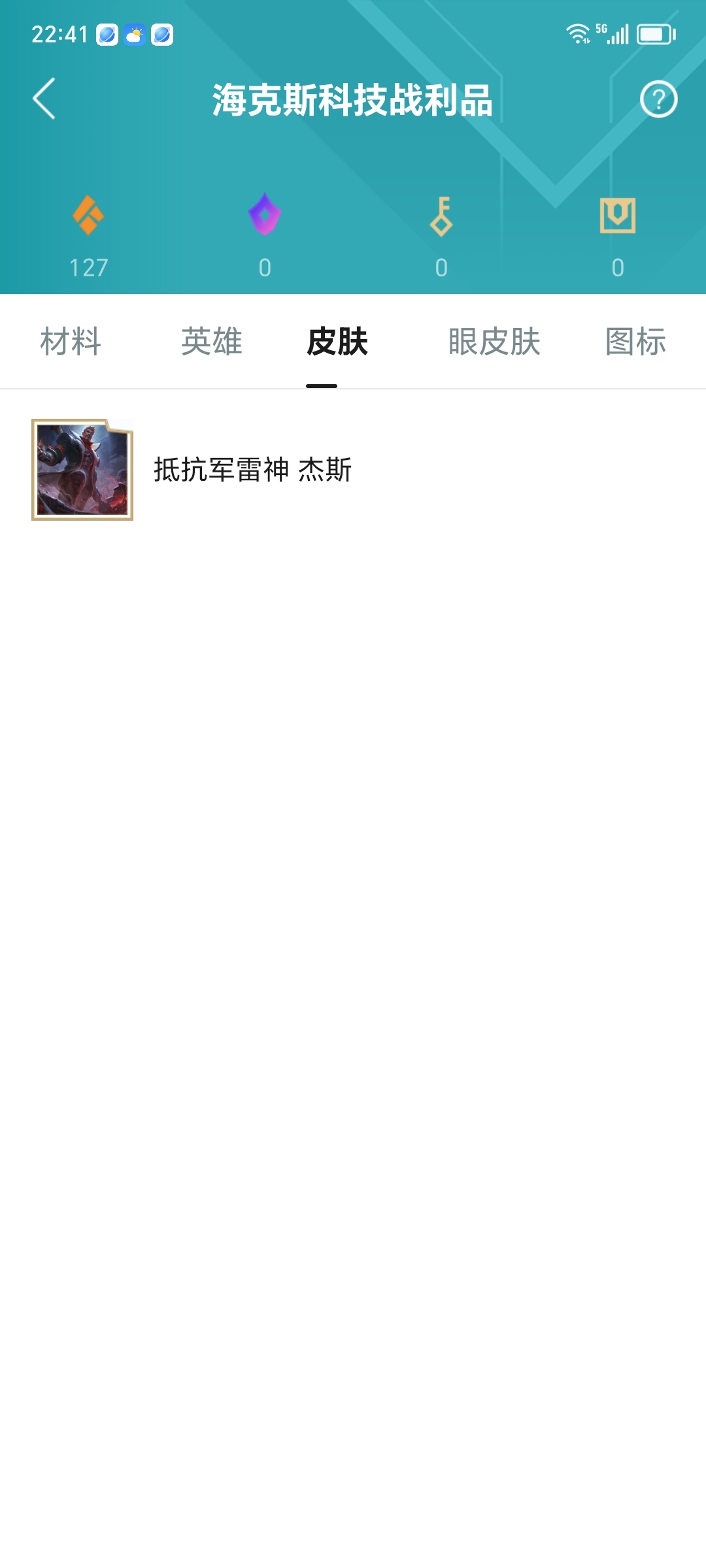Open the 眼皮肤 tab

tap(494, 342)
